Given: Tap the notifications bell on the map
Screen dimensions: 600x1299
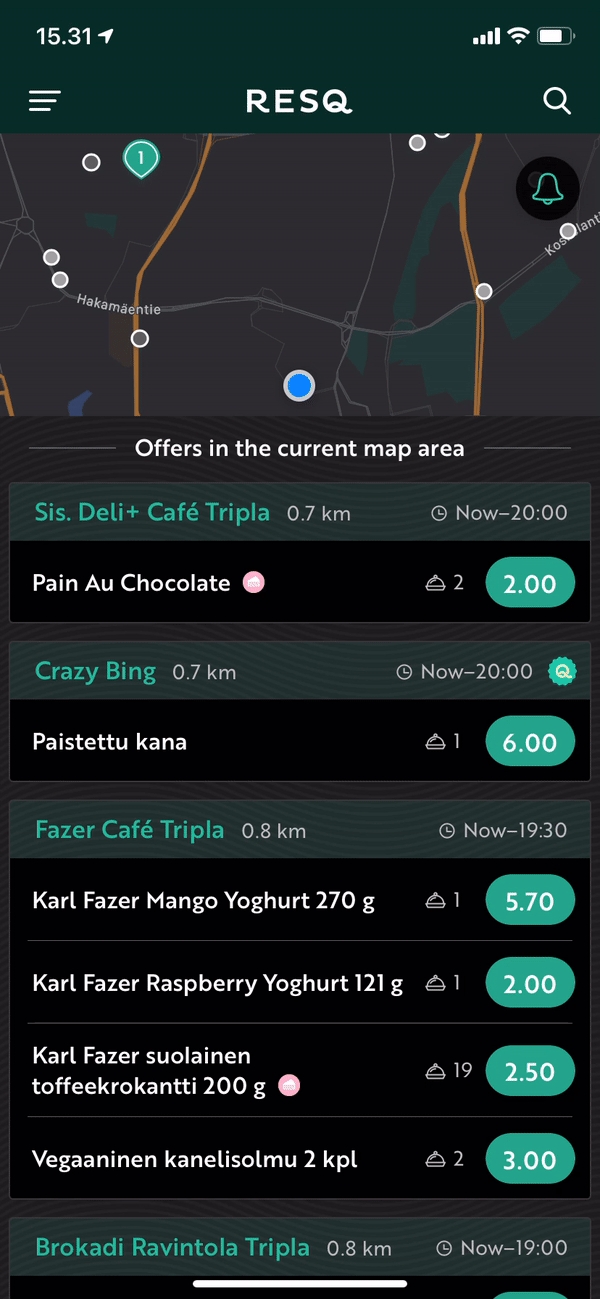Looking at the screenshot, I should [x=547, y=188].
